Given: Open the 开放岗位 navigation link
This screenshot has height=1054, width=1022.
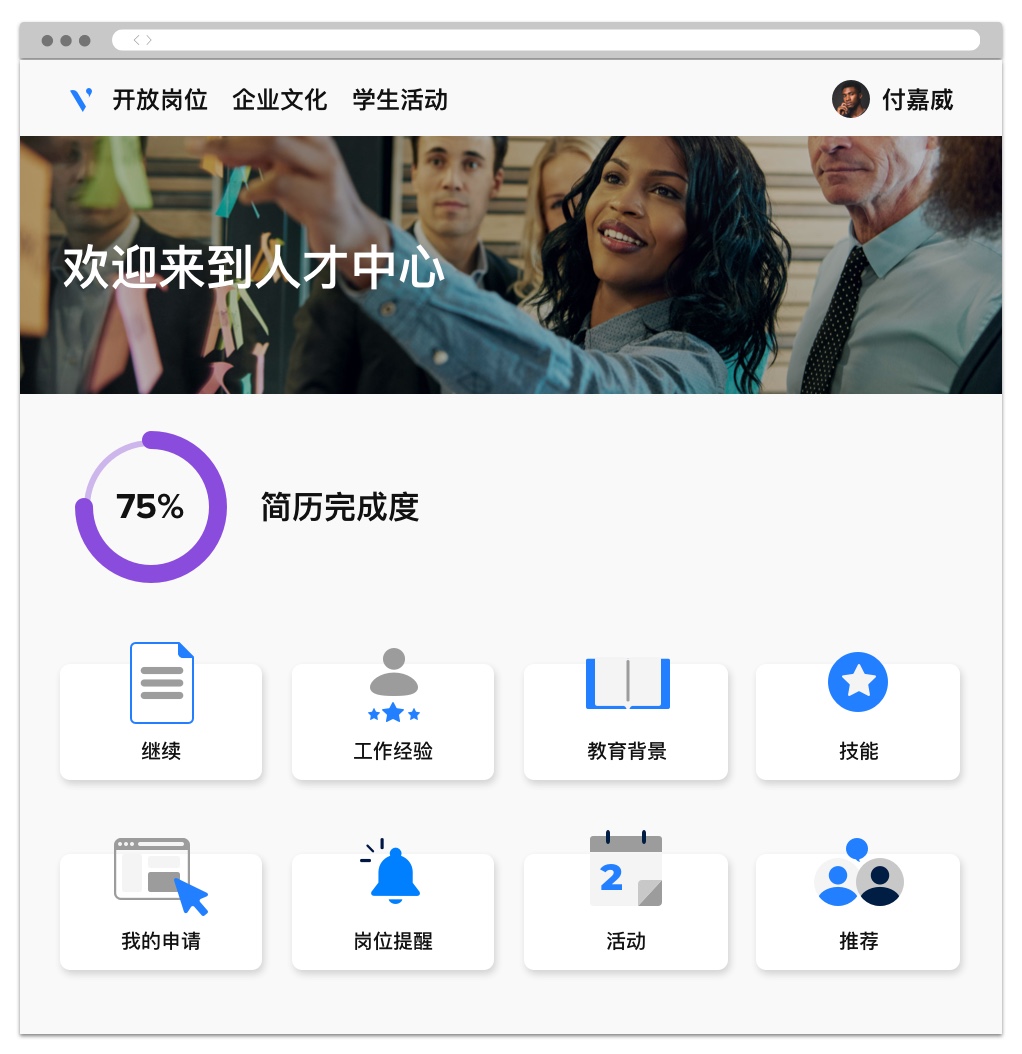Looking at the screenshot, I should pos(160,100).
